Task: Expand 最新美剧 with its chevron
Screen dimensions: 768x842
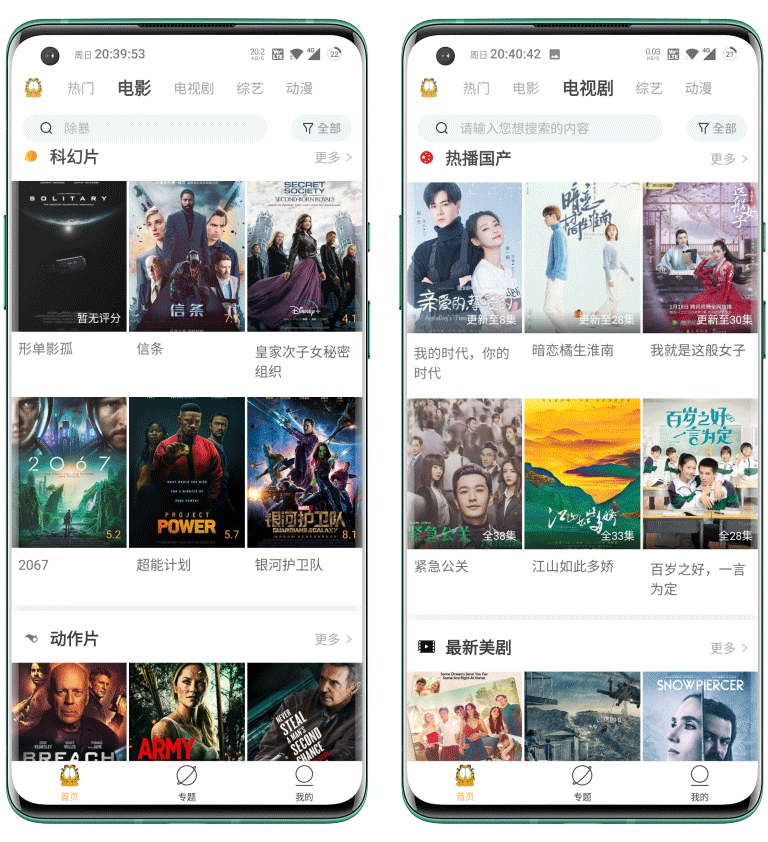Action: (728, 646)
